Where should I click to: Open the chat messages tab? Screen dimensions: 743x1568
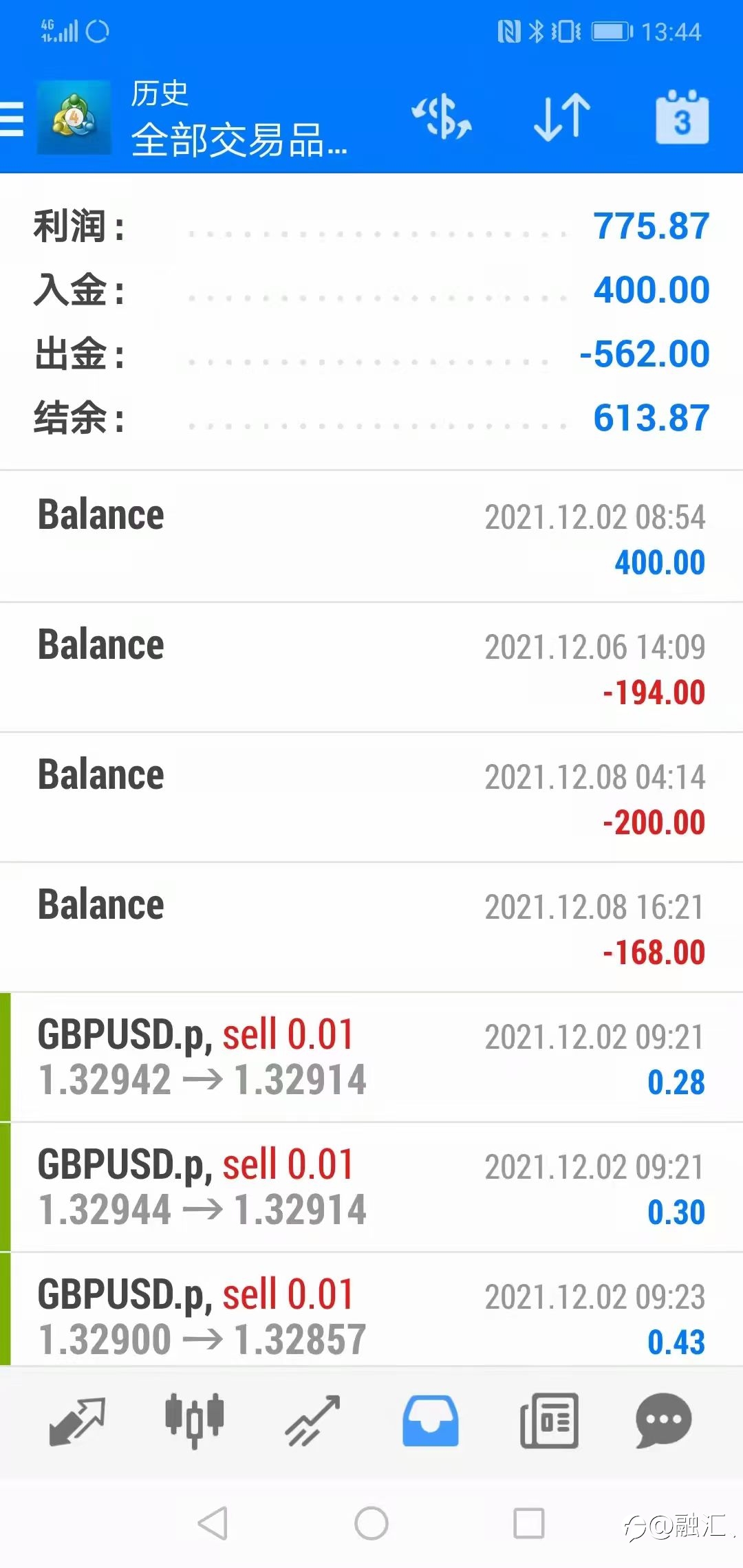tap(664, 1421)
